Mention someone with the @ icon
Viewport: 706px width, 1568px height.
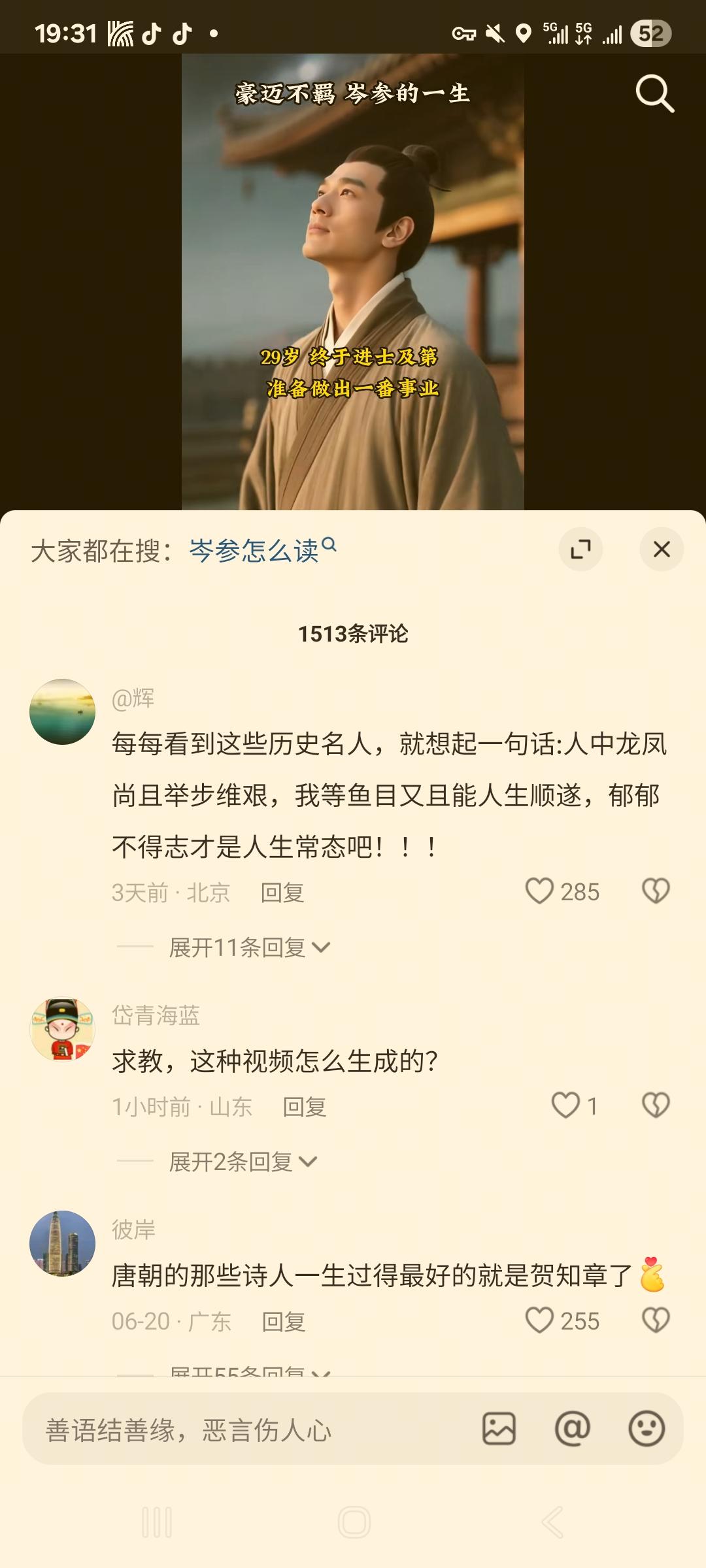(573, 1429)
